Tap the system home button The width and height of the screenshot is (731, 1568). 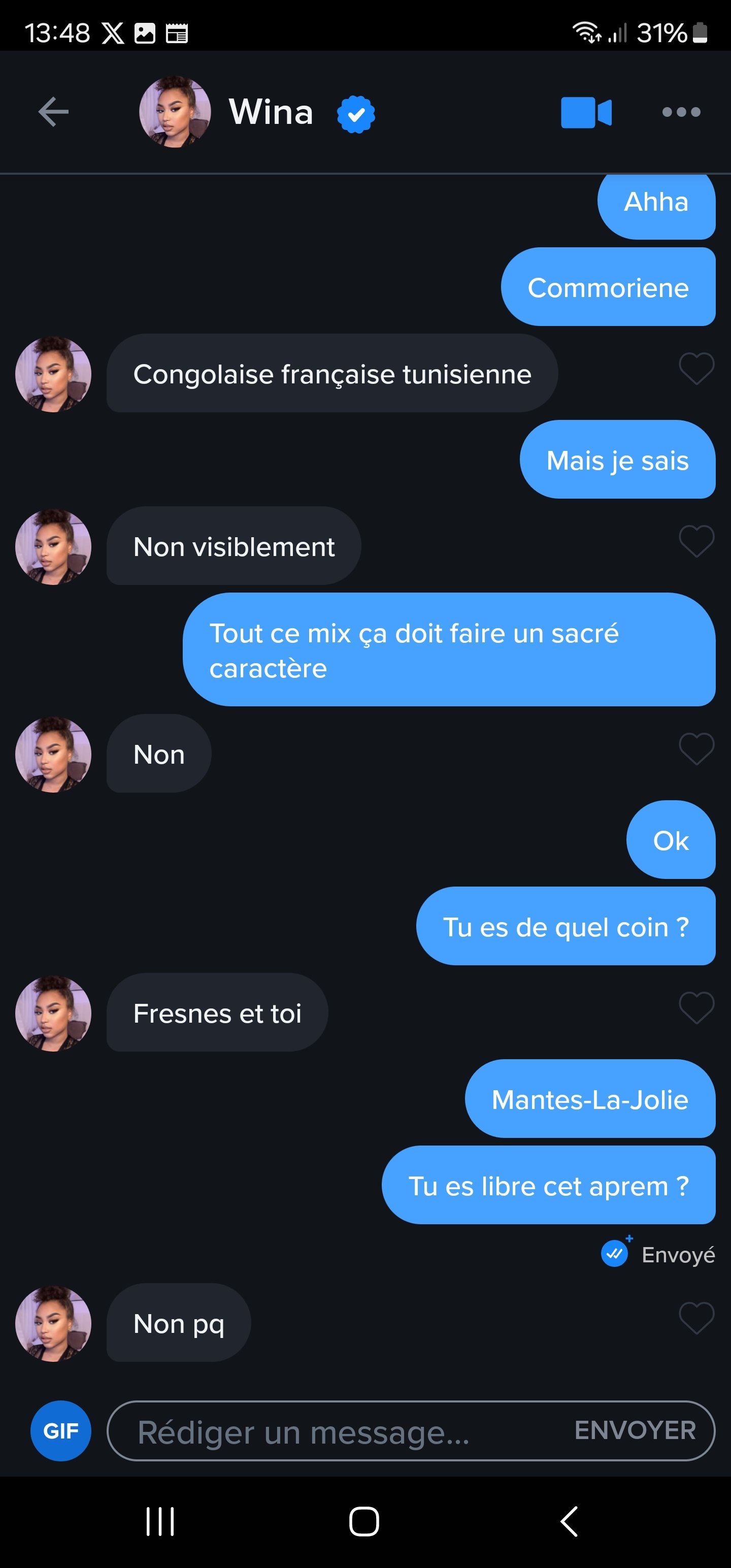pos(364,1522)
